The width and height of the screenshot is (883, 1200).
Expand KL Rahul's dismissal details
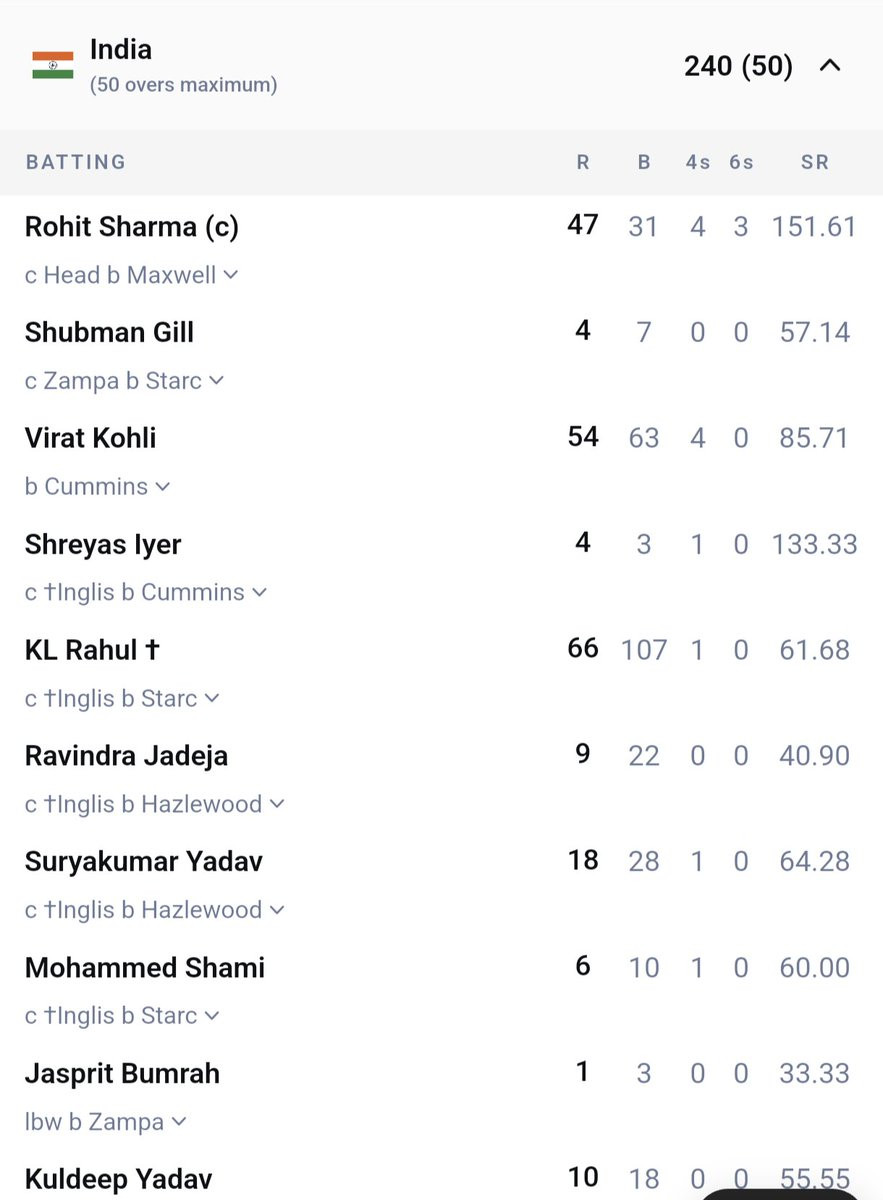click(x=122, y=698)
